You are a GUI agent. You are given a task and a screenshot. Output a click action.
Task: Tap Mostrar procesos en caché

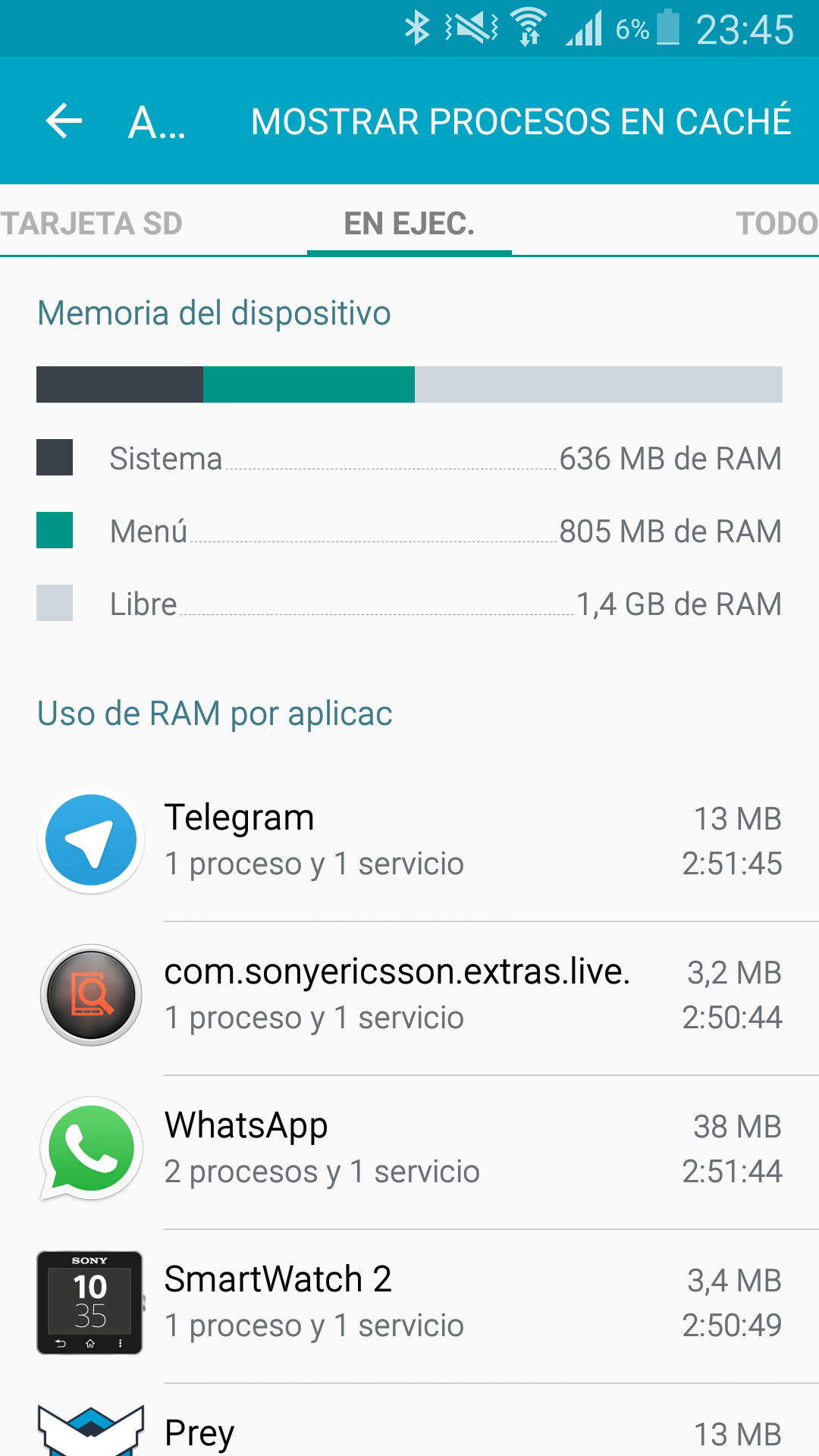point(521,121)
